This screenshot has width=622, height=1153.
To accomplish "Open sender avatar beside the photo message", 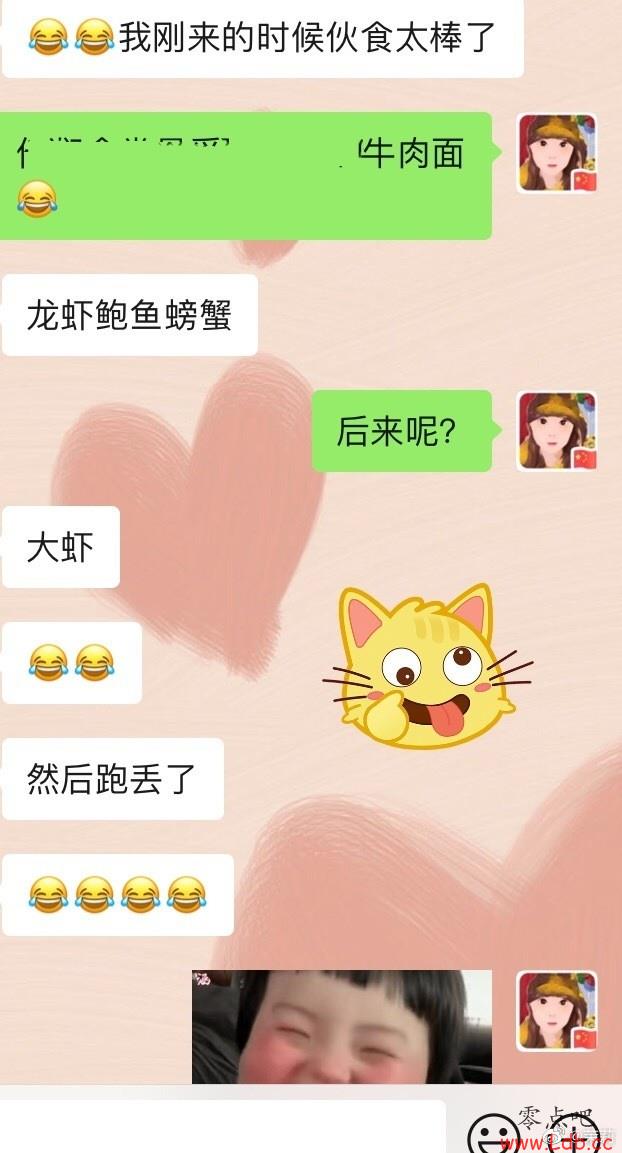I will 557,1011.
